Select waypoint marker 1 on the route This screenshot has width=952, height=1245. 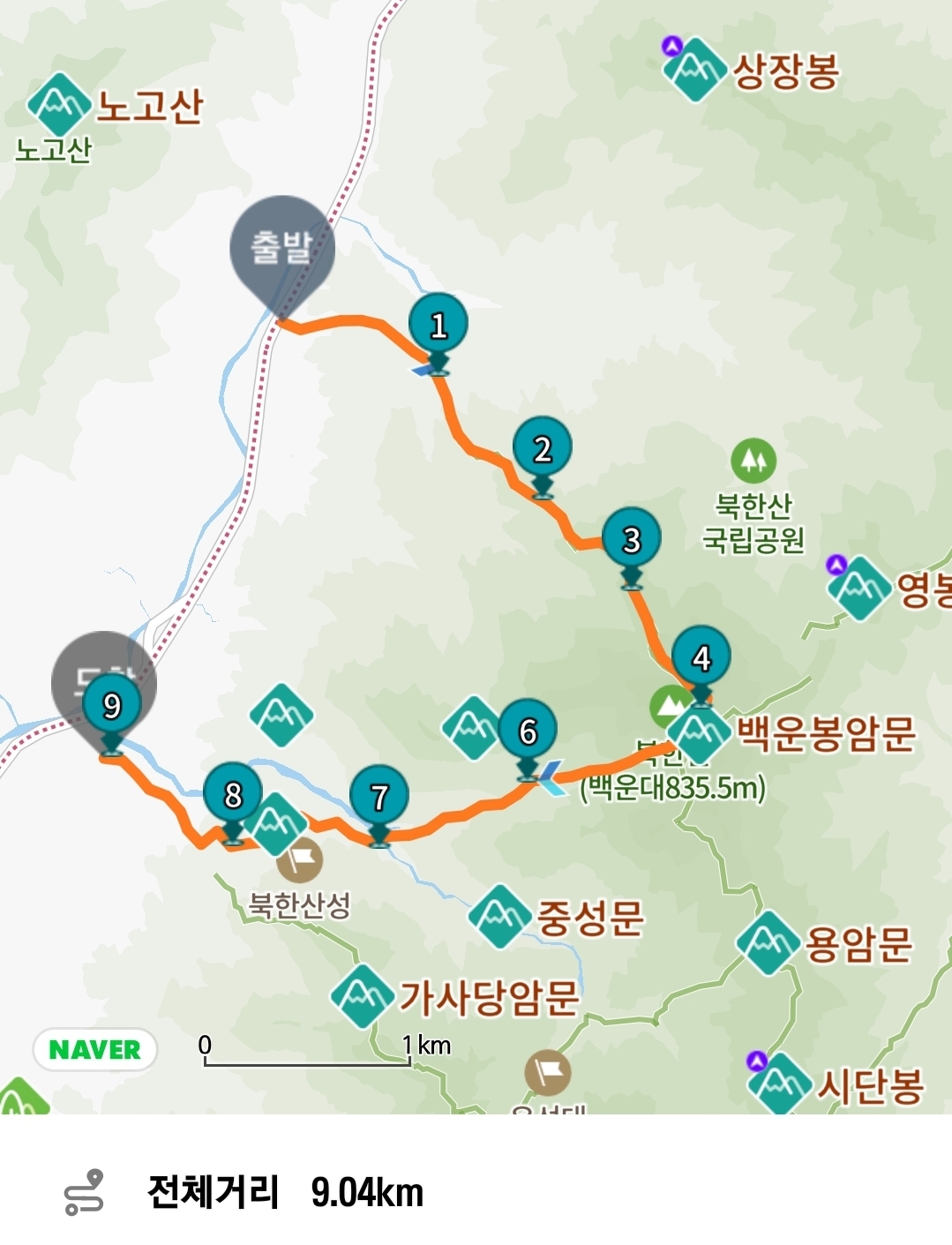point(439,325)
